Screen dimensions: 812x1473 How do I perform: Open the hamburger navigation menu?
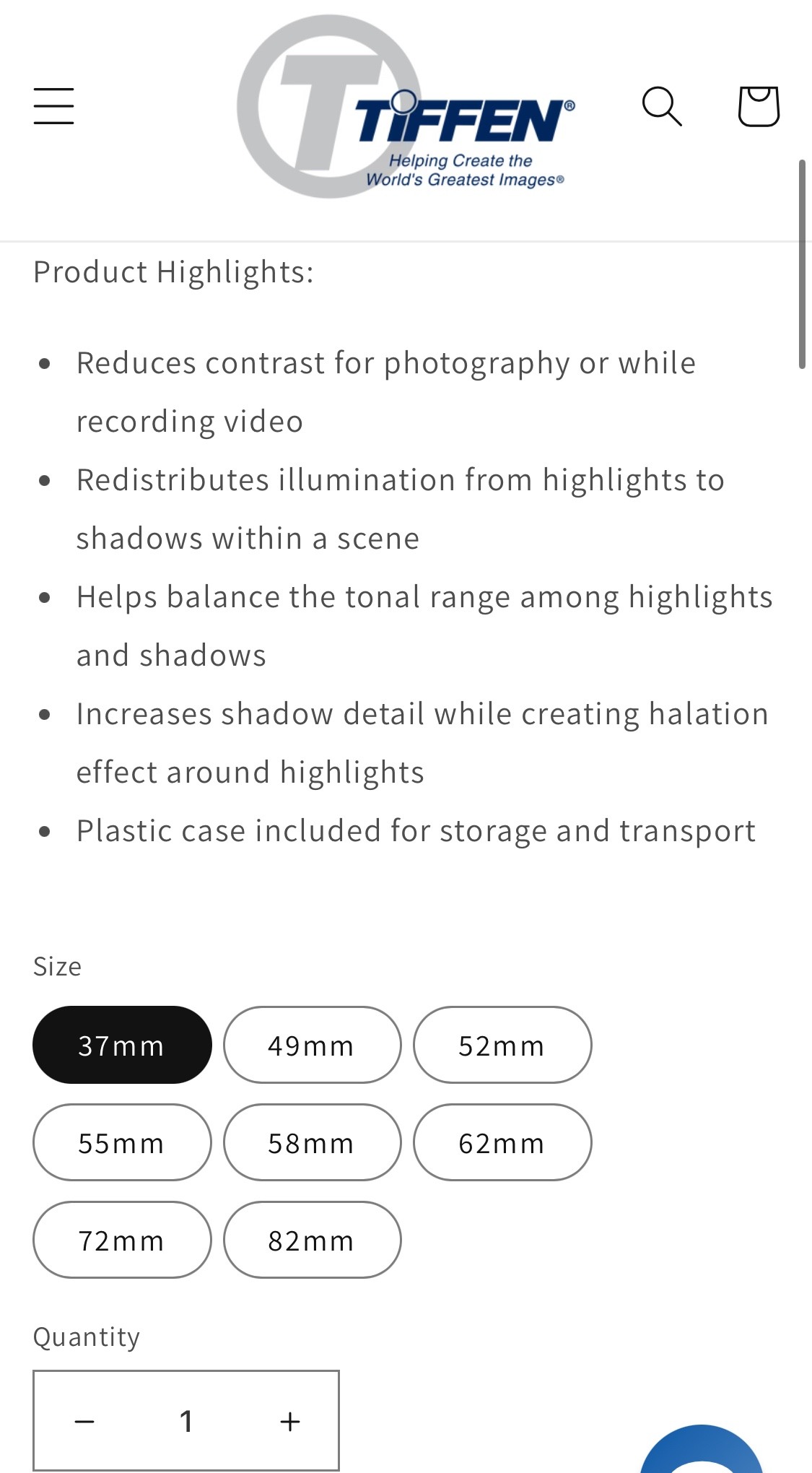pos(53,106)
